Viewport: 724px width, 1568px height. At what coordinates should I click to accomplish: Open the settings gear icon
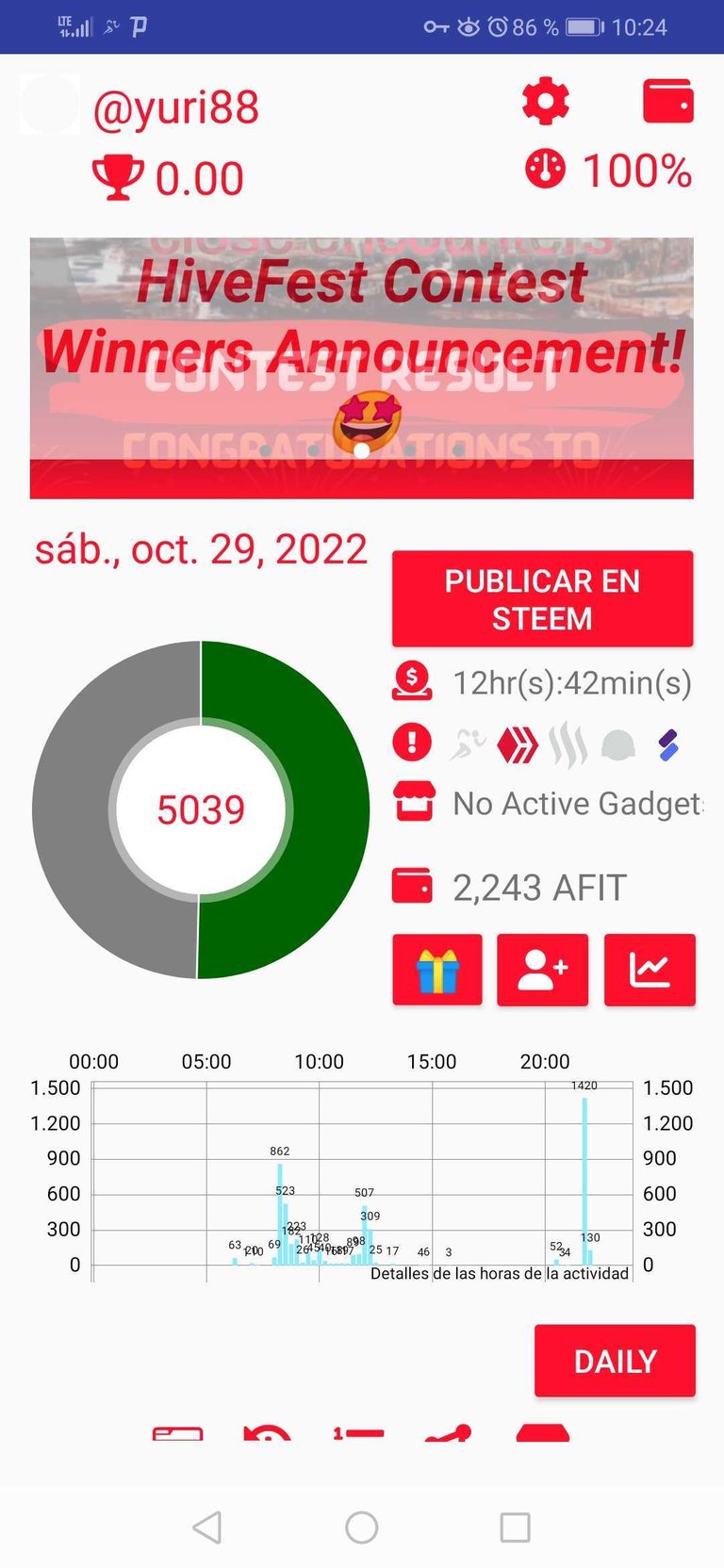coord(546,102)
